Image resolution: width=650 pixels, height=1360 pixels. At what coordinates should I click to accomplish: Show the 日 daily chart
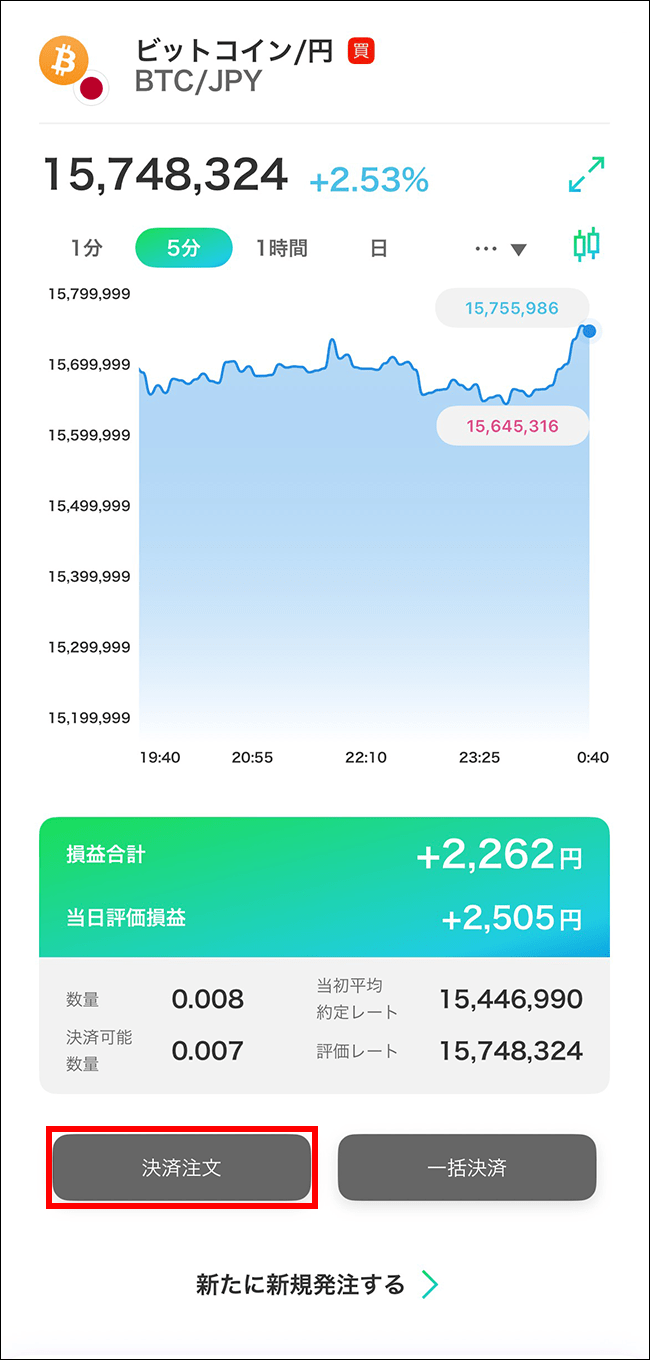pos(378,248)
